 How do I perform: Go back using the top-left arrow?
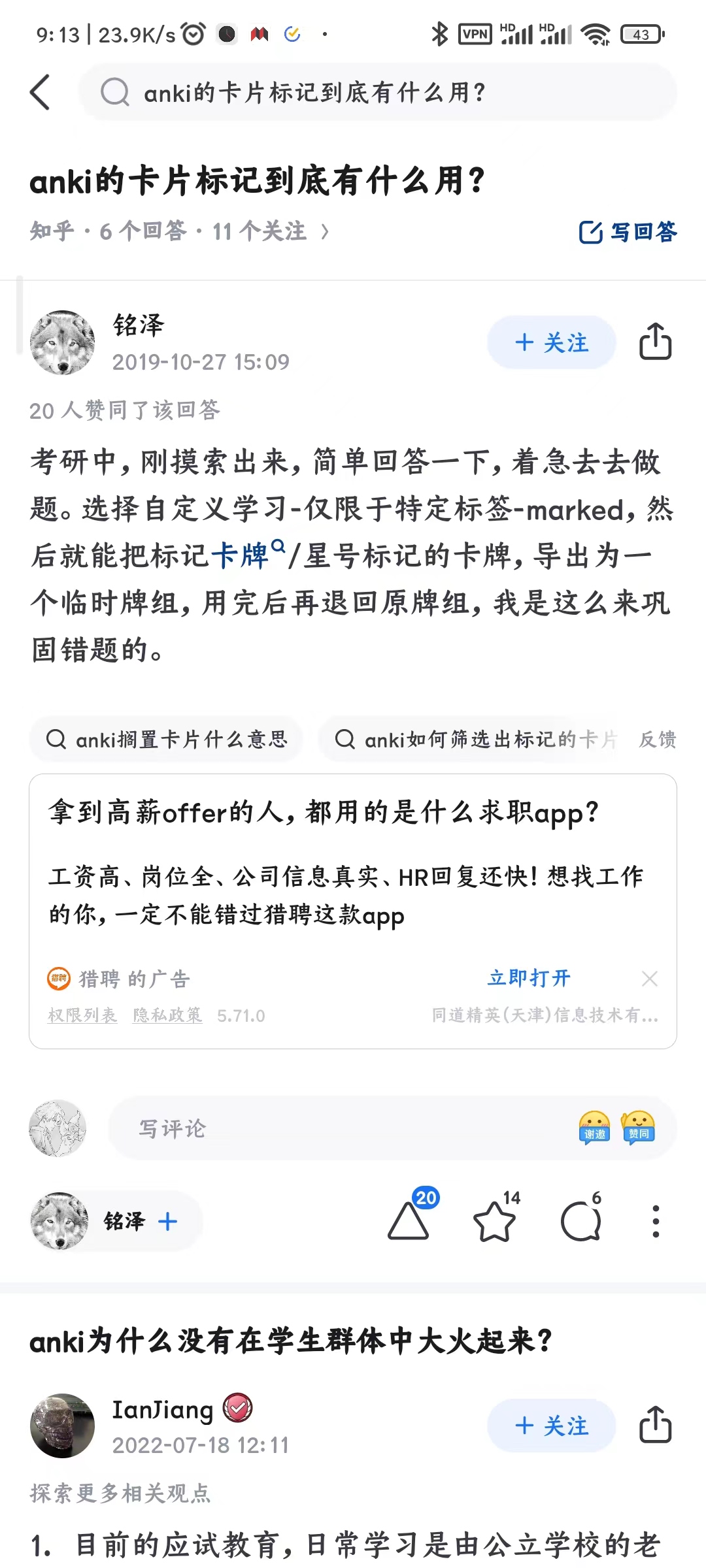tap(41, 92)
